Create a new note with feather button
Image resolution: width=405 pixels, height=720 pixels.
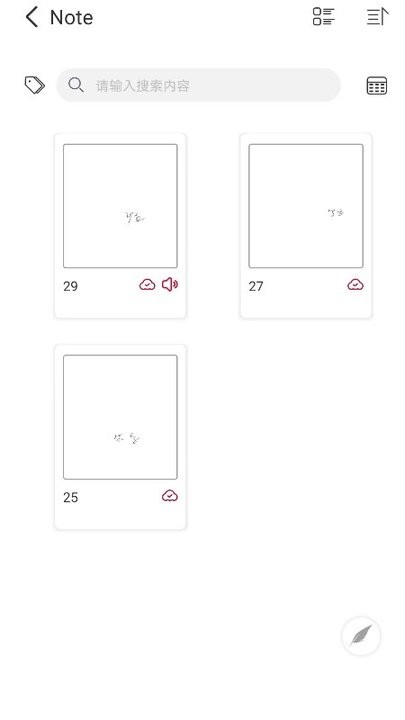click(x=361, y=636)
